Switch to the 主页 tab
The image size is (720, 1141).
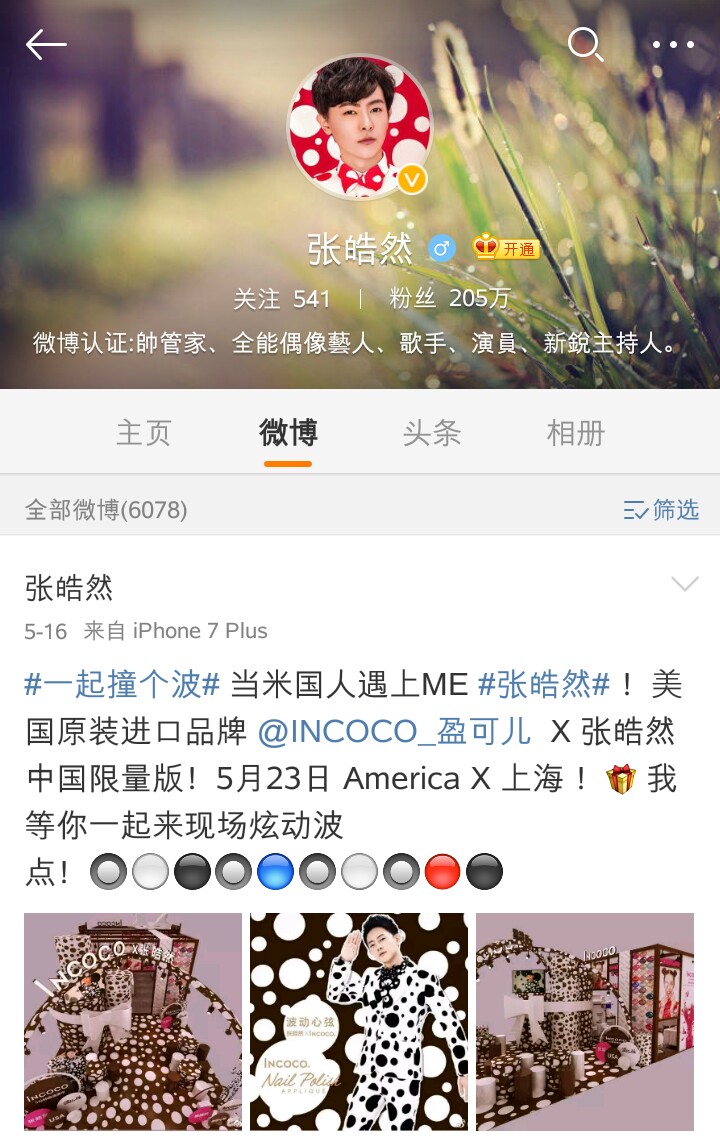click(x=144, y=433)
